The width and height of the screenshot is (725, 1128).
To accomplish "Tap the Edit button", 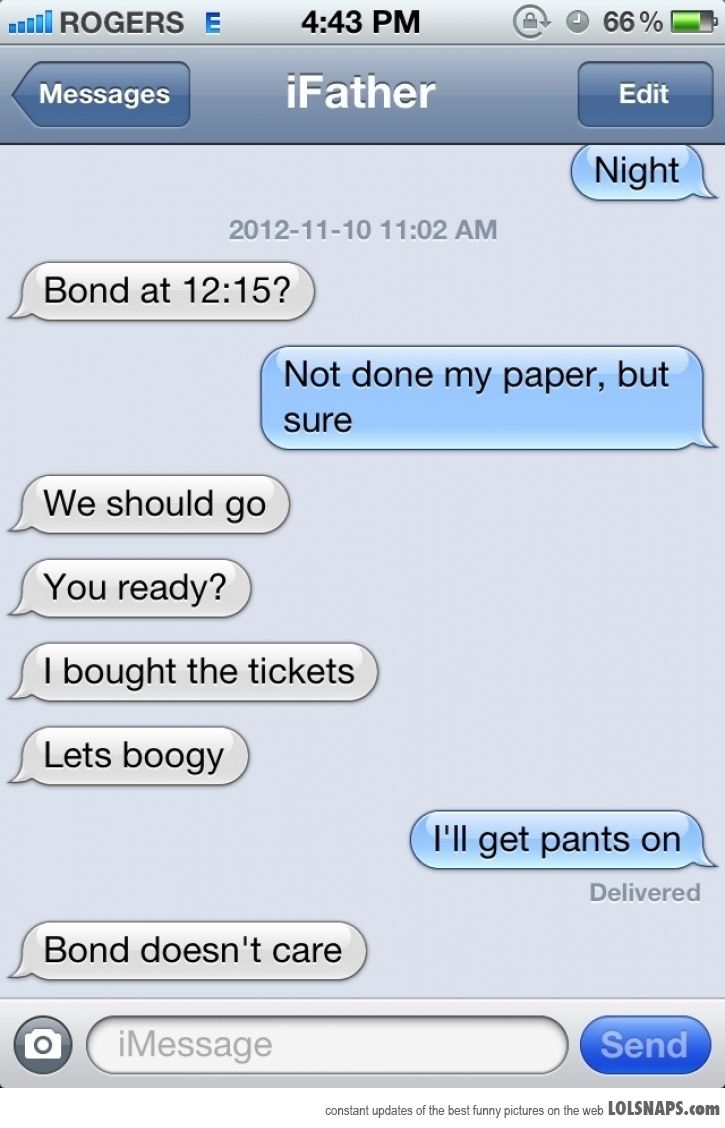I will pos(644,95).
